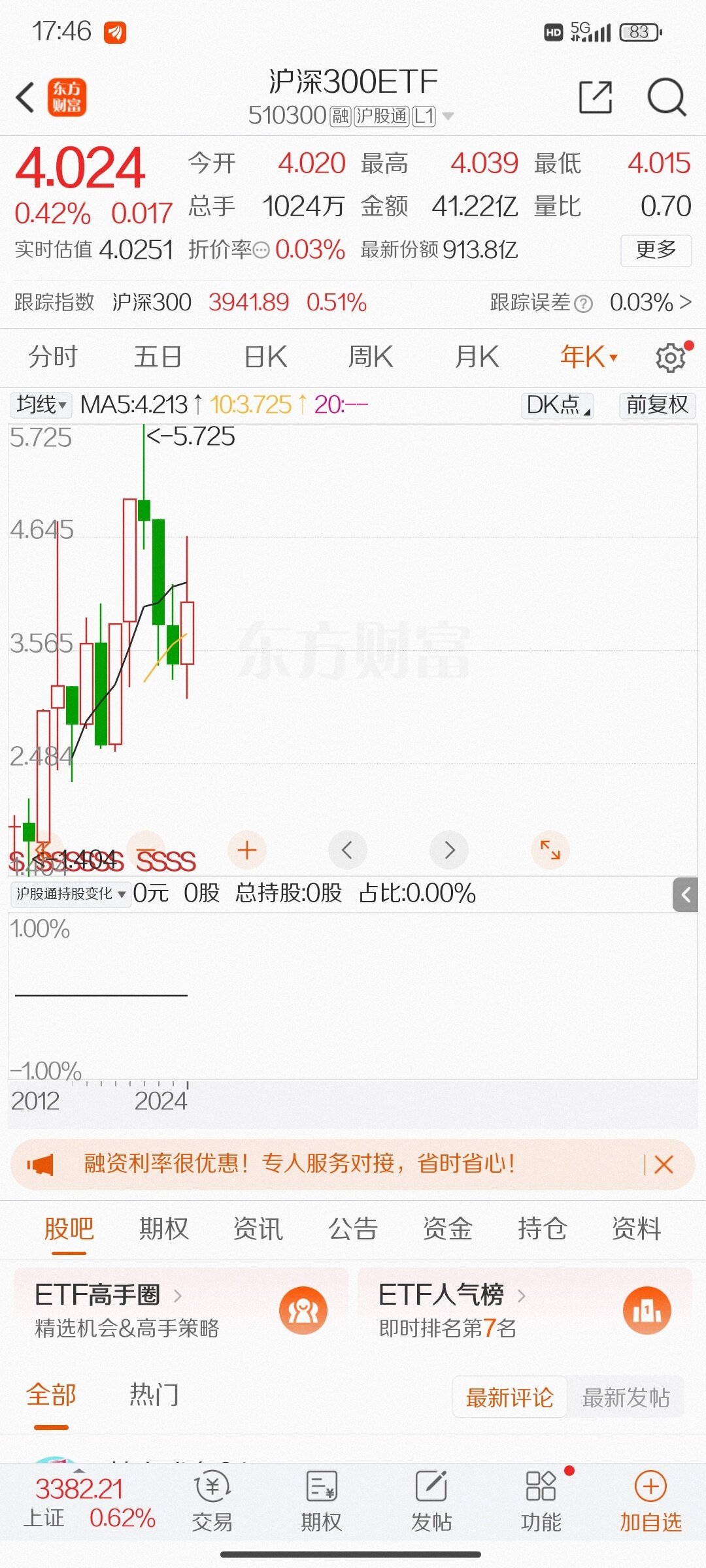706x1568 pixels.
Task: Open the ETF高手圈 card
Action: click(x=180, y=1311)
